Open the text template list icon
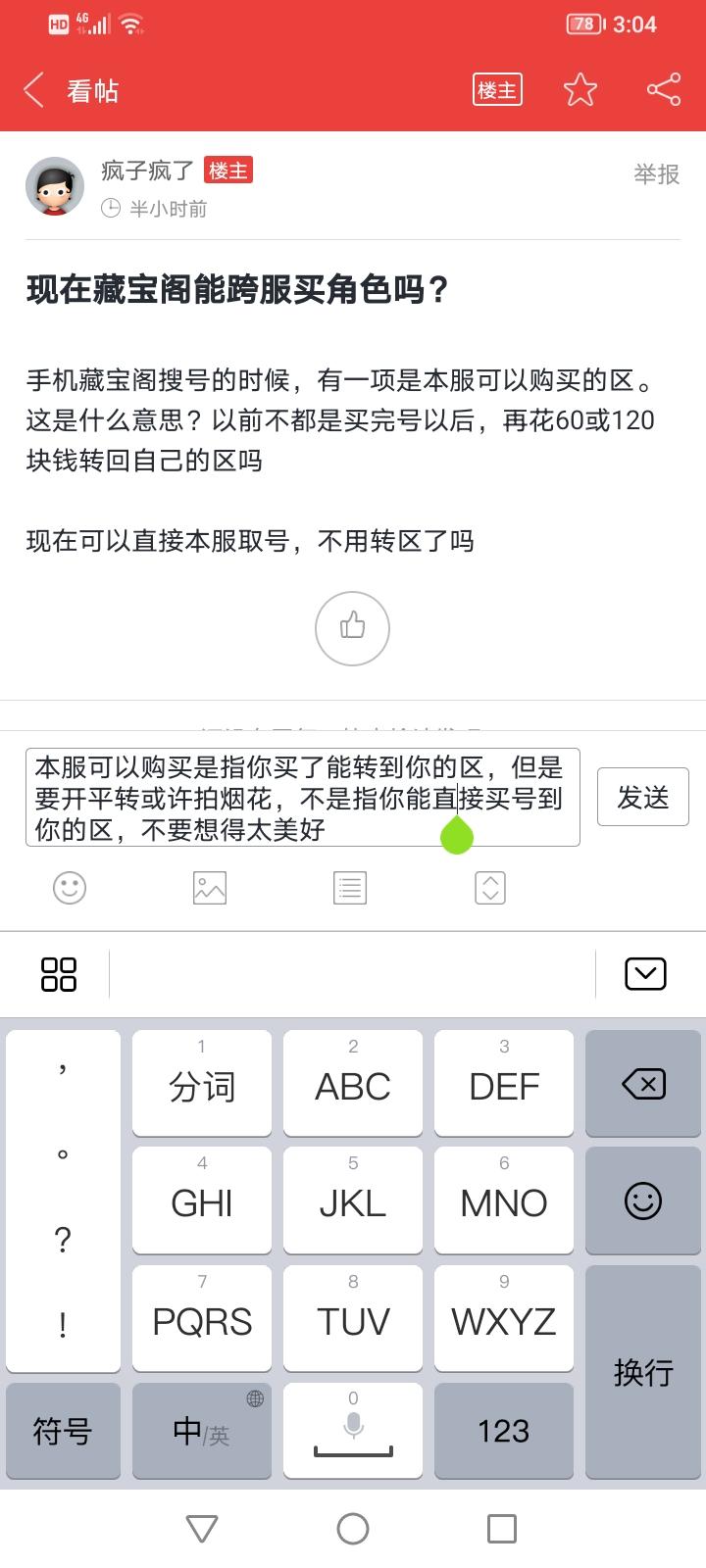 point(350,888)
